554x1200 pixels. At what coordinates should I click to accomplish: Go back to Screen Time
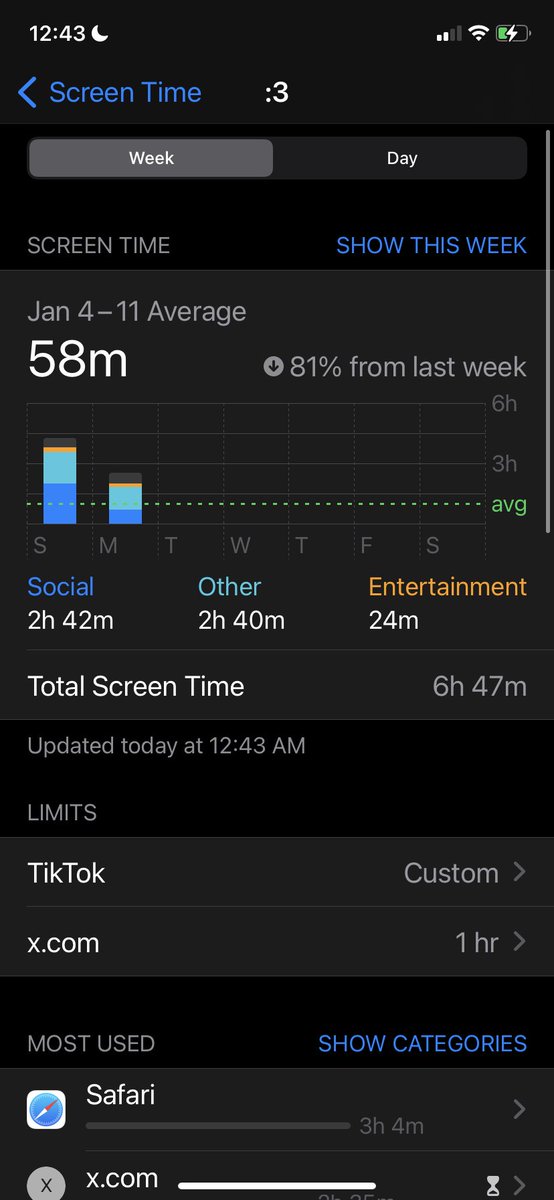tap(110, 93)
